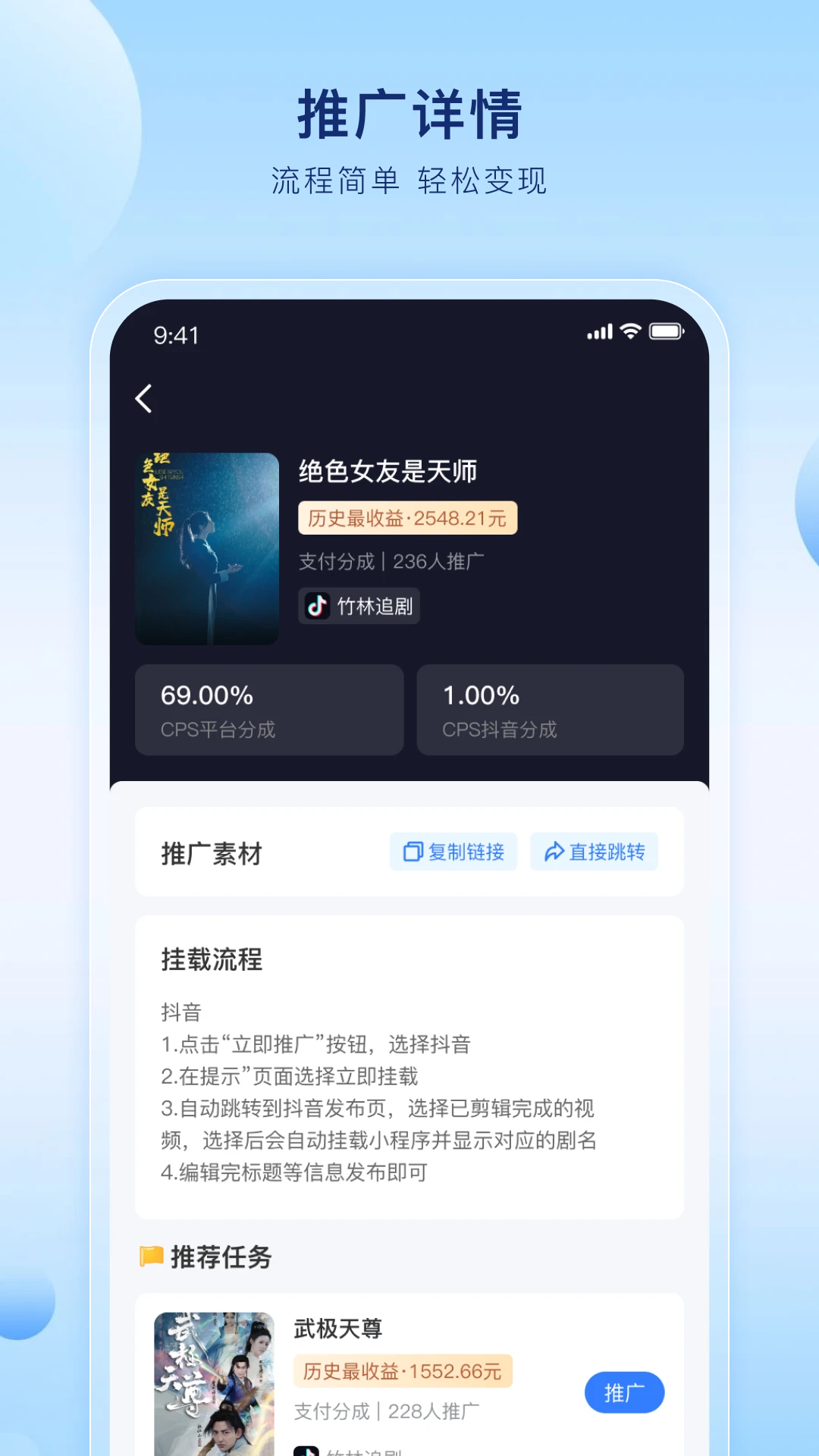Tap the Wi-Fi icon in the status bar
This screenshot has width=819, height=1456.
point(630,331)
